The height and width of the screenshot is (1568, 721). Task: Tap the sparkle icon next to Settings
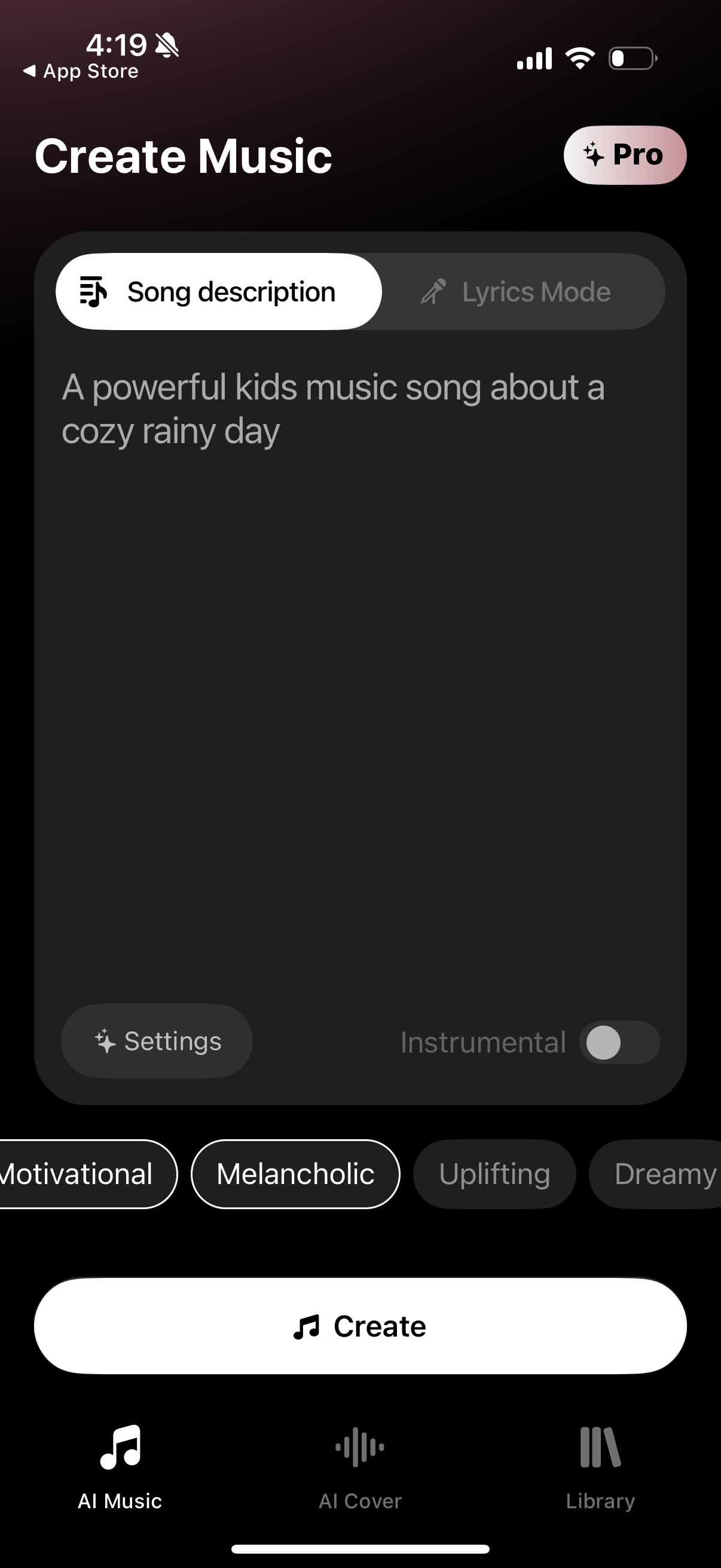click(x=106, y=1041)
